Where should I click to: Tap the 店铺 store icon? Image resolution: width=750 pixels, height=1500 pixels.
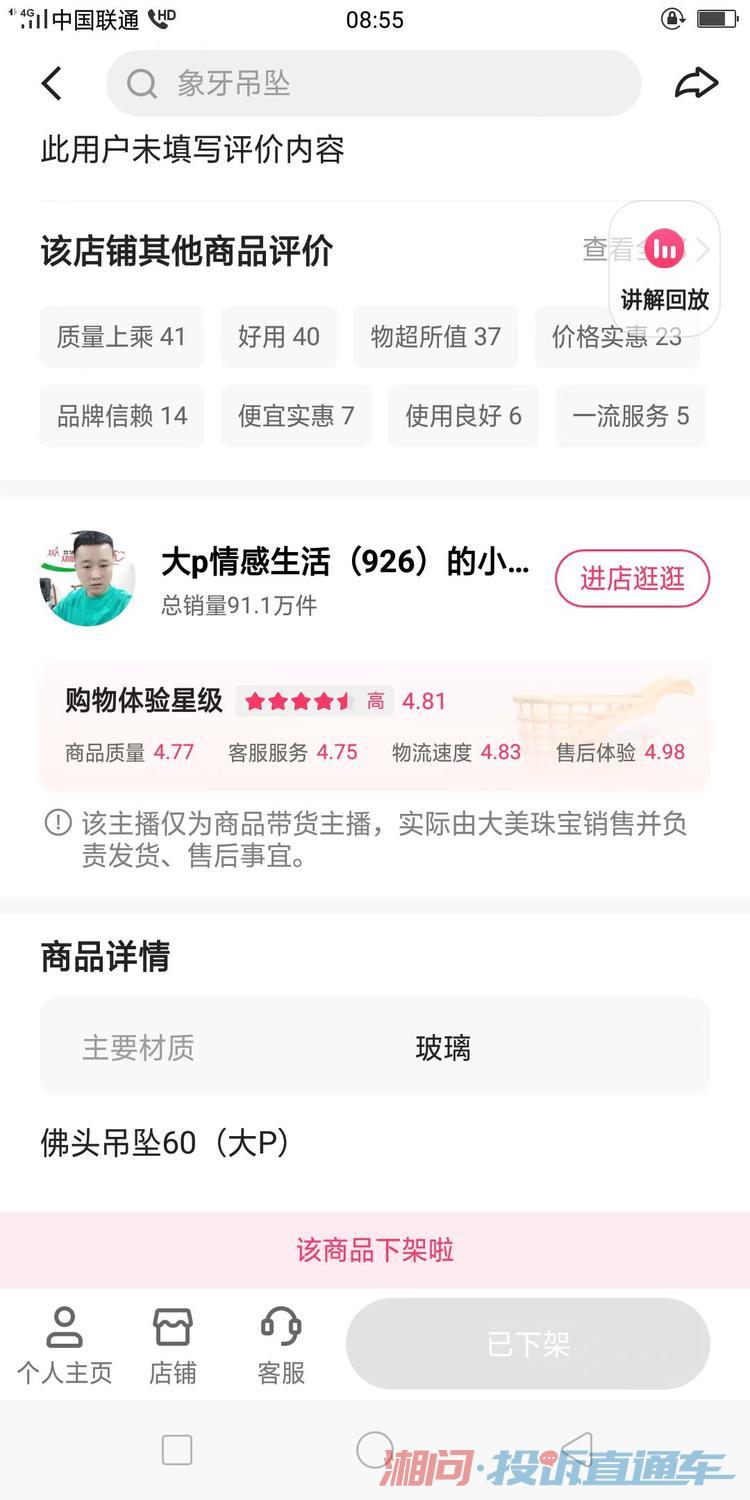tap(173, 1345)
